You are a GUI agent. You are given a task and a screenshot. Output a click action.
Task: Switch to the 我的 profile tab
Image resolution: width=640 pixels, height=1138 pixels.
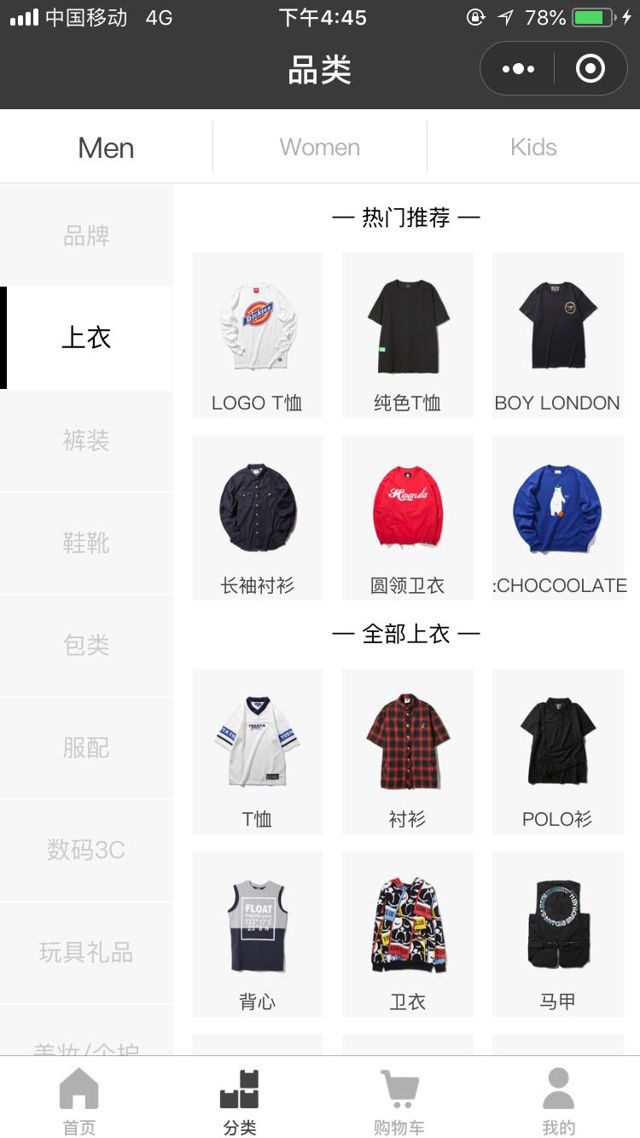[x=558, y=1100]
